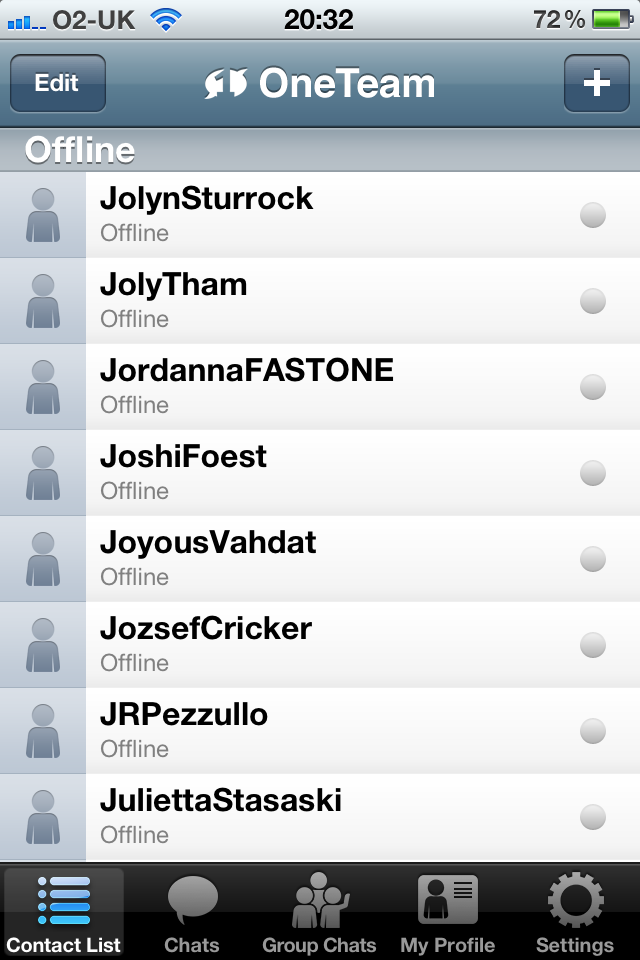Open the My Profile tab
The image size is (640, 960).
447,914
